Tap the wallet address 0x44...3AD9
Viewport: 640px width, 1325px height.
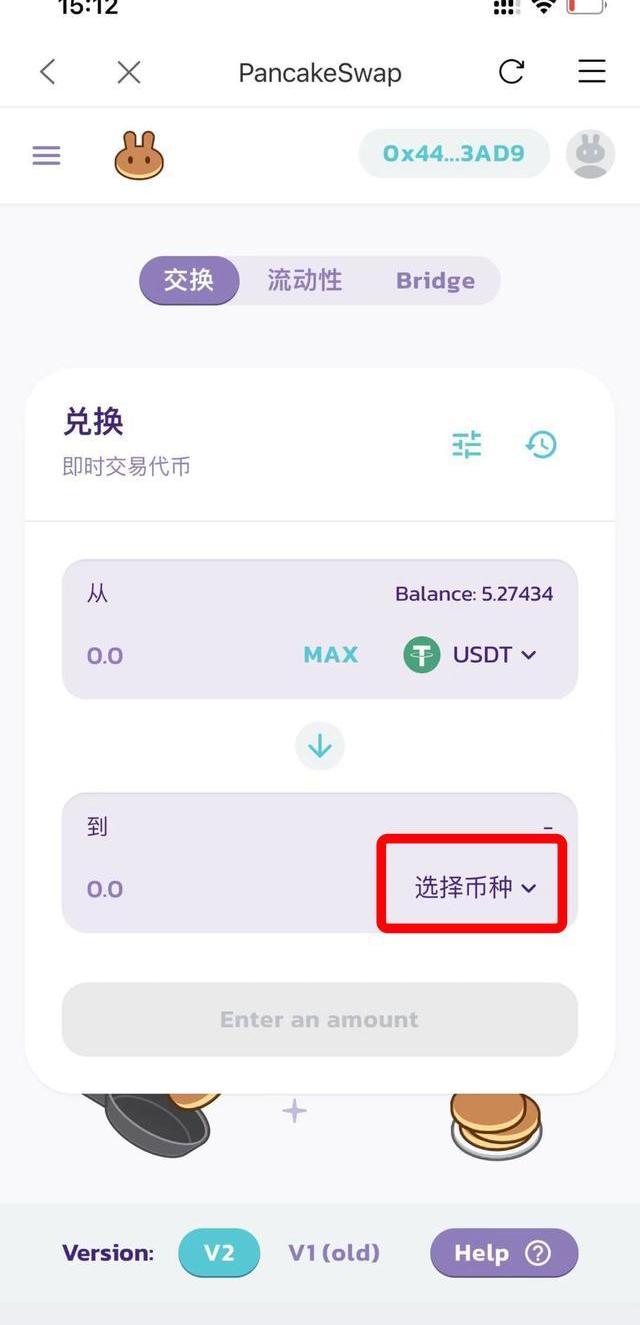point(454,154)
